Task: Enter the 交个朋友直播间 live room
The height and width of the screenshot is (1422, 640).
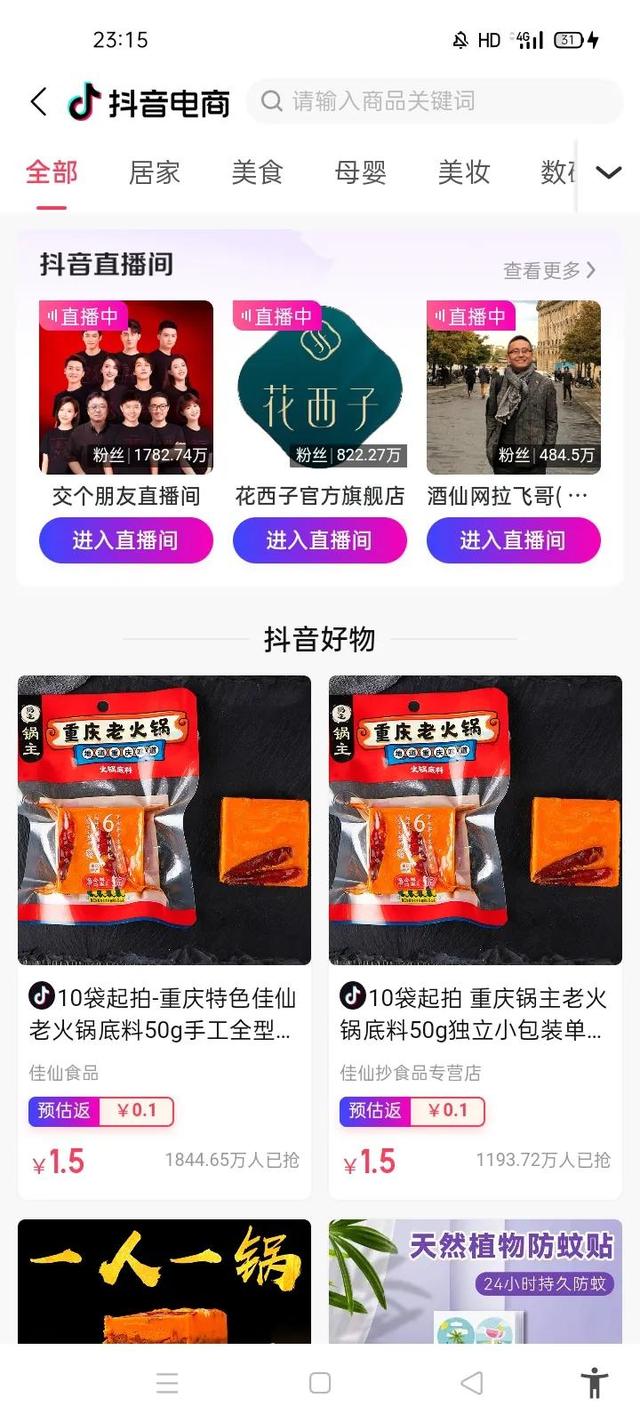Action: pyautogui.click(x=126, y=540)
